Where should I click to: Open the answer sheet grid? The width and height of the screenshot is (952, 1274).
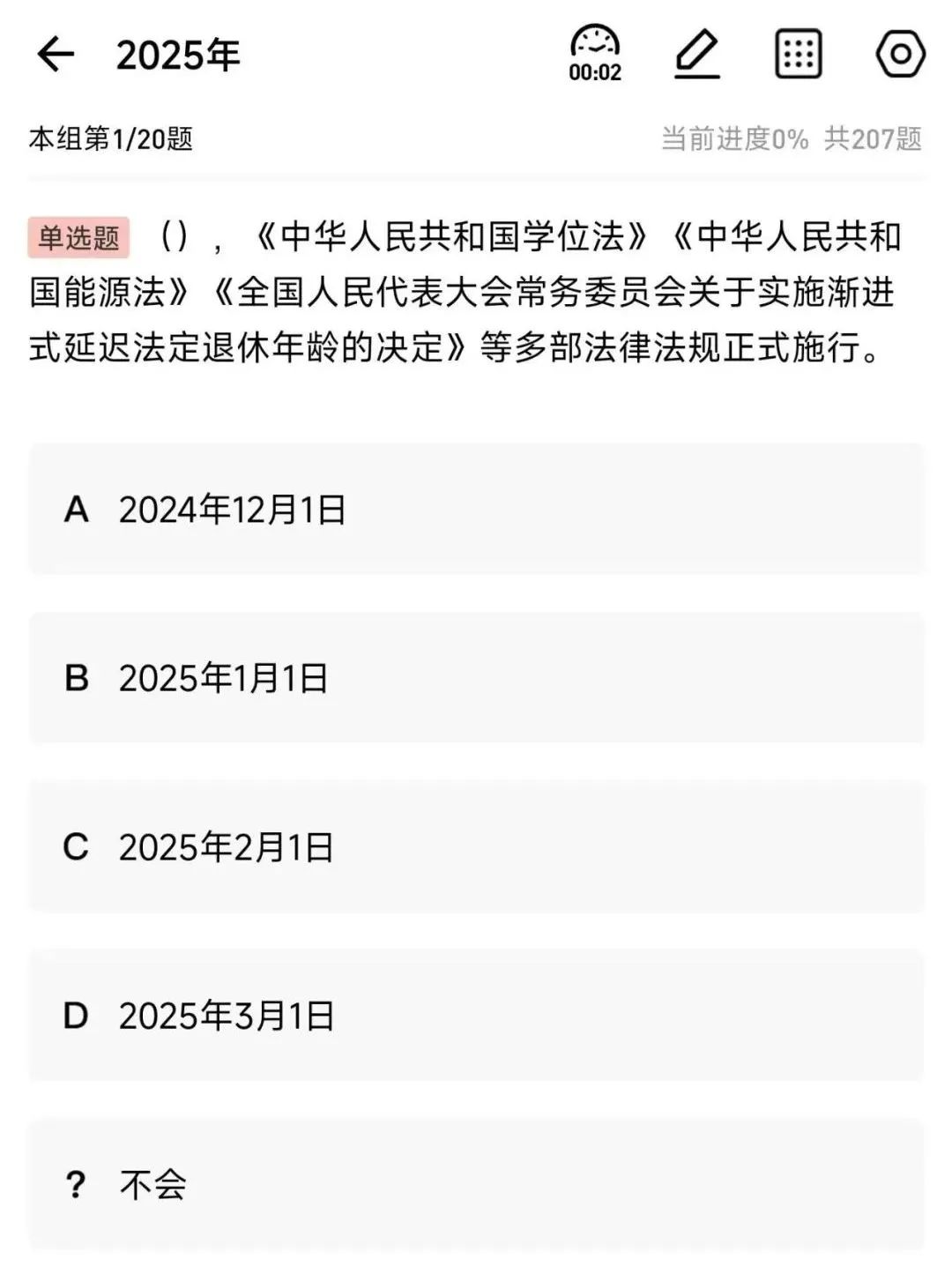(x=798, y=54)
